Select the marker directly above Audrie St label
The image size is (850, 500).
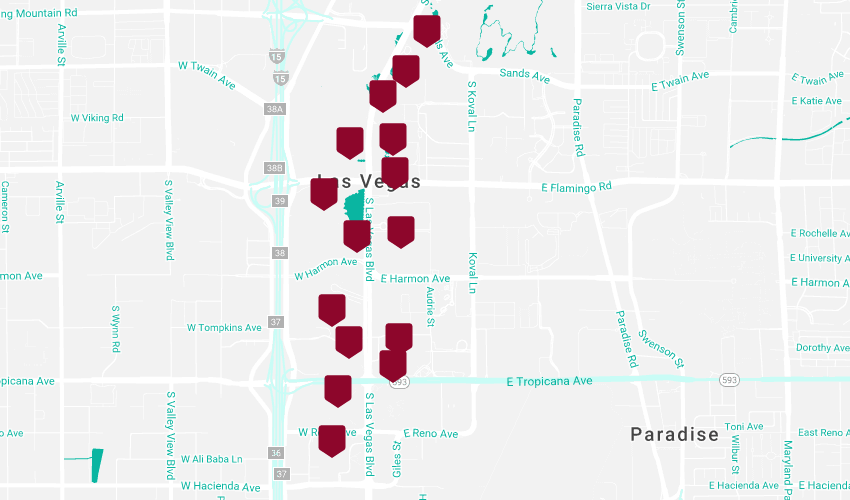click(x=401, y=231)
